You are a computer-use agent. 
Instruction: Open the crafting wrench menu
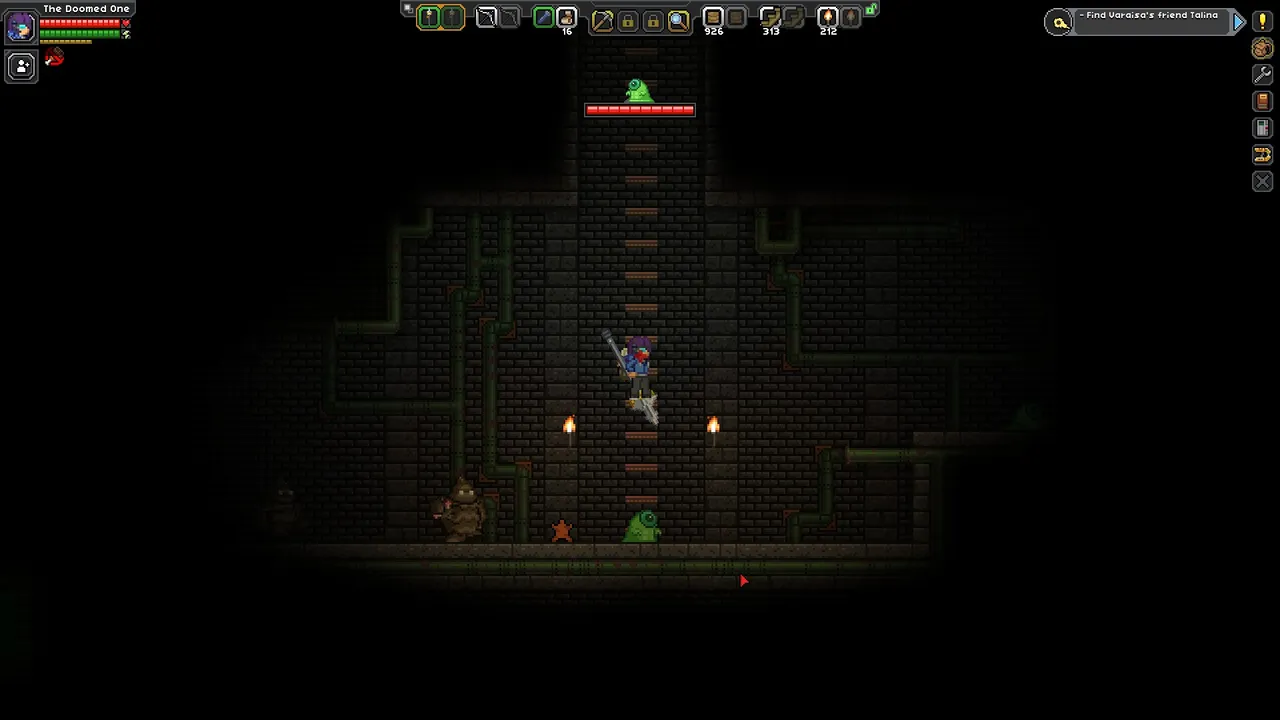[x=1263, y=75]
